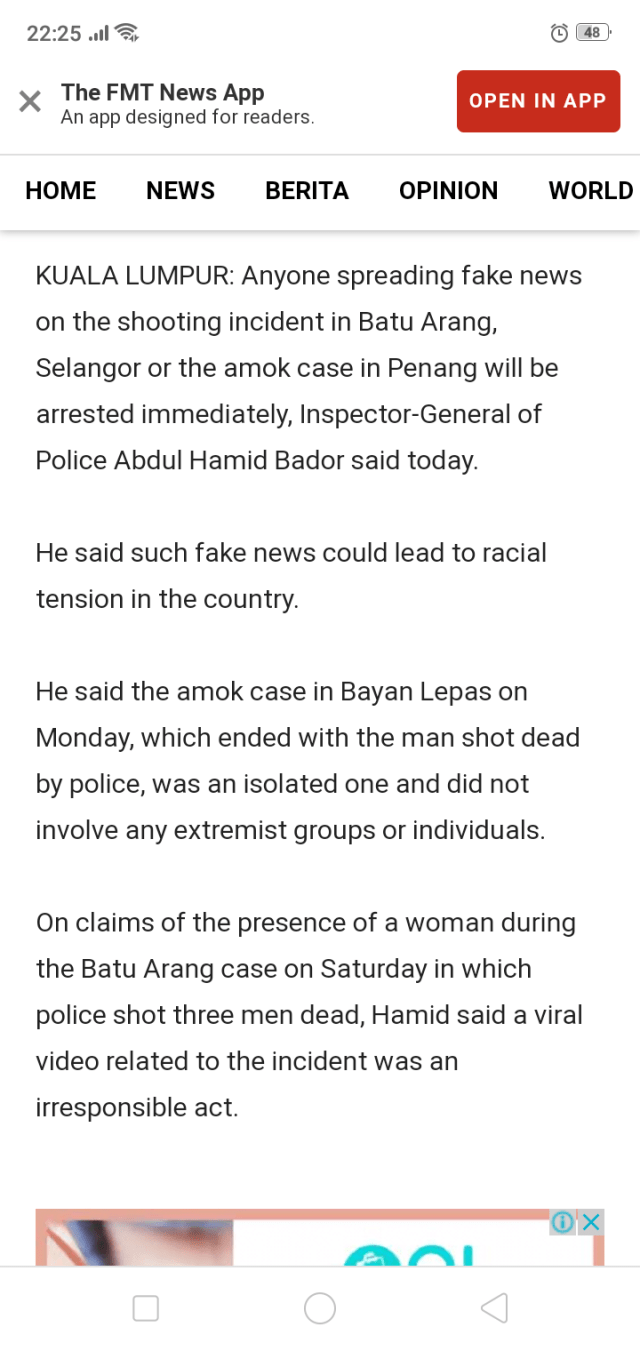
Task: Go back using the system back button
Action: click(x=494, y=1308)
